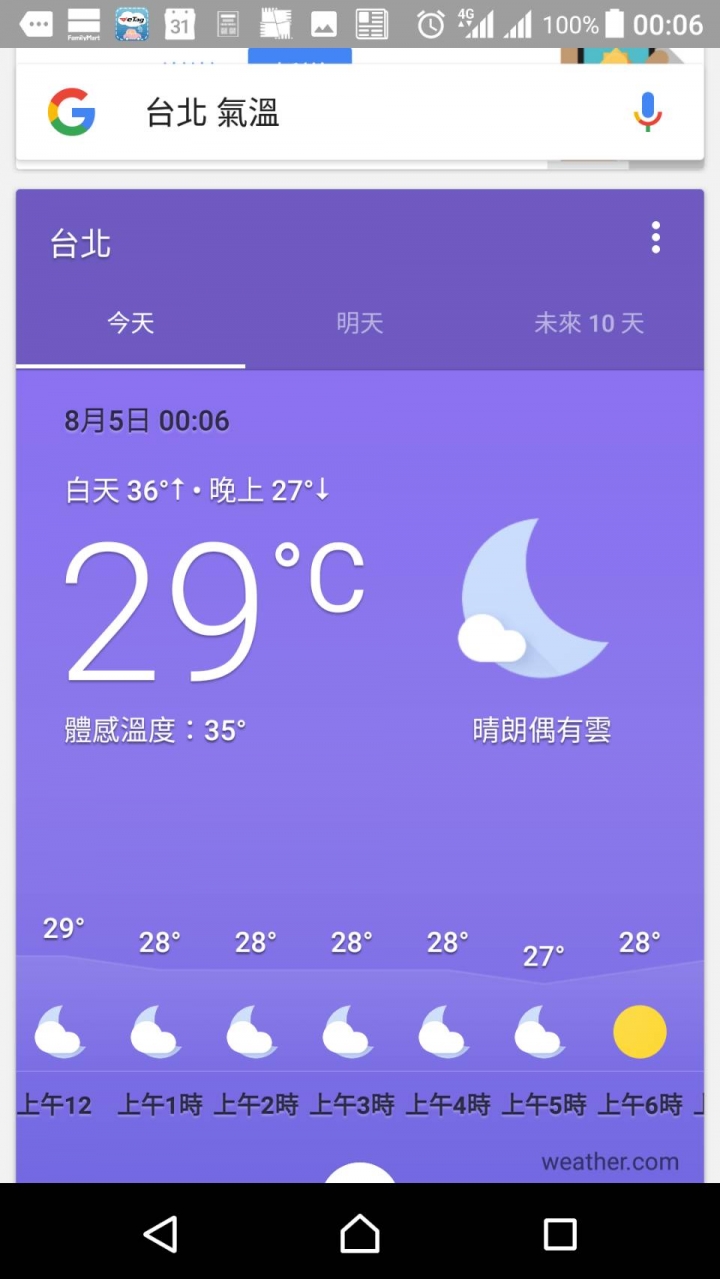Switch to the 未來 10 天 tab
Image resolution: width=720 pixels, height=1279 pixels.
coord(588,323)
